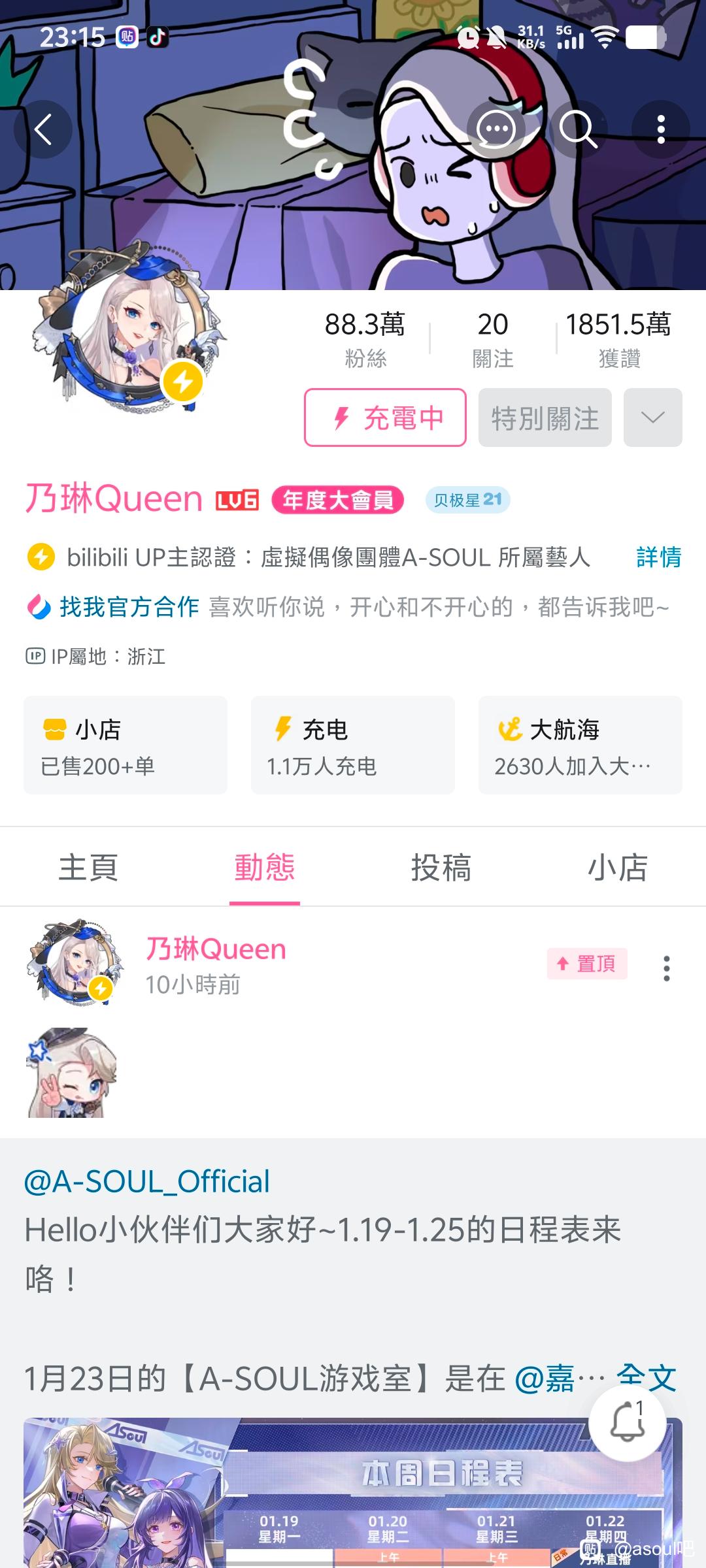Open the top-right overflow menu

(x=661, y=129)
